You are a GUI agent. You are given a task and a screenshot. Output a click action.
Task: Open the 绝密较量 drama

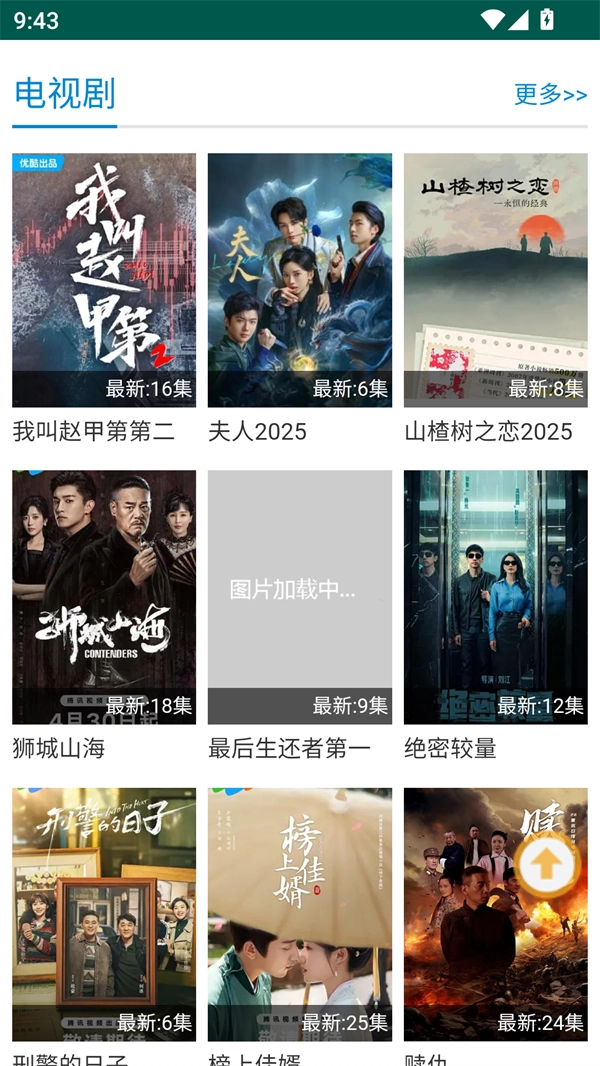(496, 597)
